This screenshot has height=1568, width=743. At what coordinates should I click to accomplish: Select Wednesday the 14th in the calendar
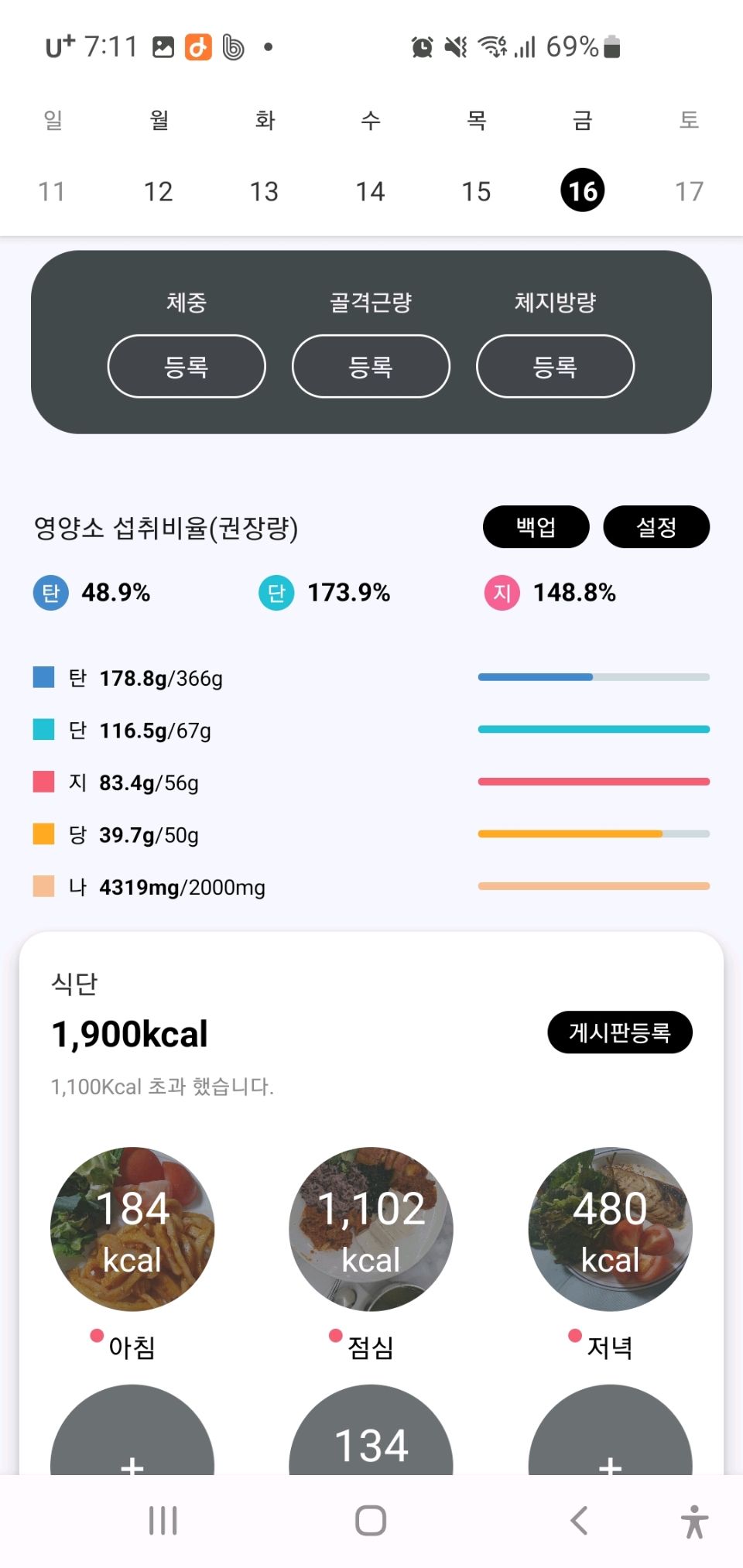point(370,191)
